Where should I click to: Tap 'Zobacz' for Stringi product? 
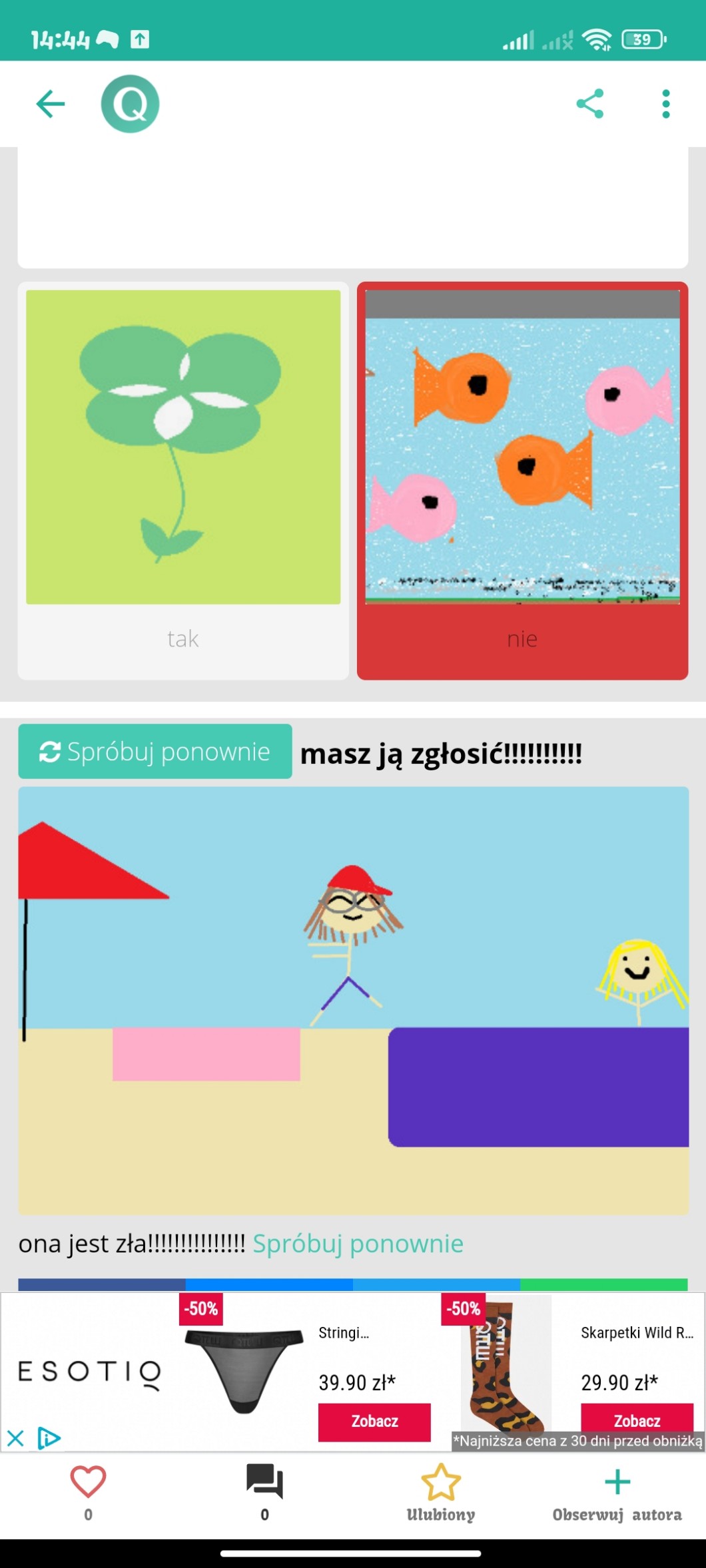pyautogui.click(x=374, y=1422)
